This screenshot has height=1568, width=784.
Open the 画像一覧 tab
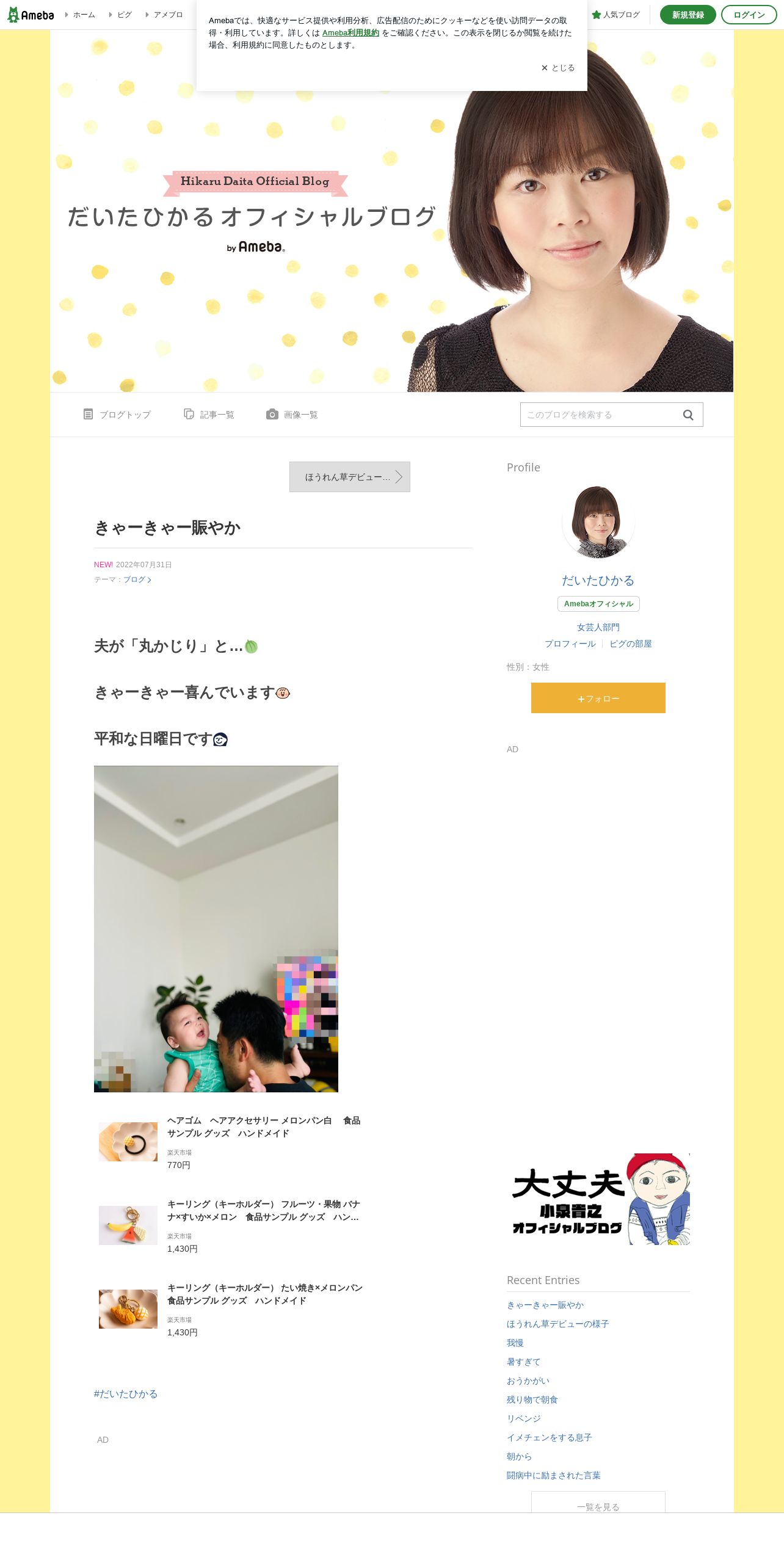[292, 415]
